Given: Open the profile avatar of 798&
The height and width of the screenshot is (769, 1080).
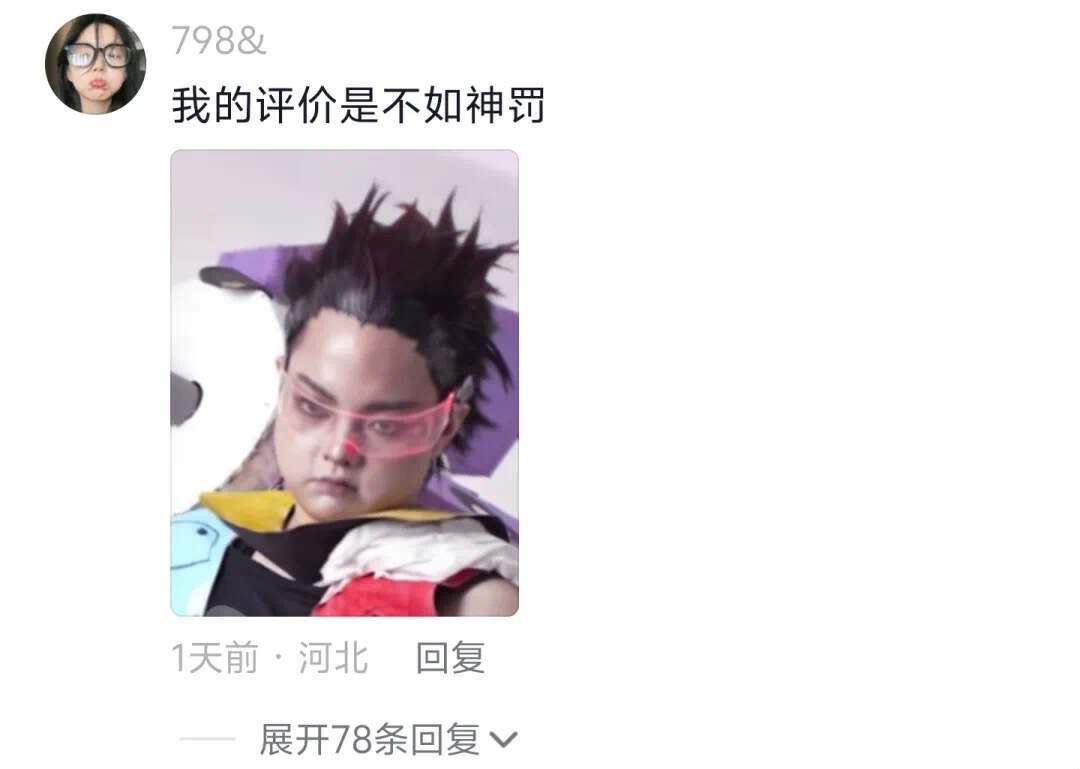Looking at the screenshot, I should (x=95, y=64).
